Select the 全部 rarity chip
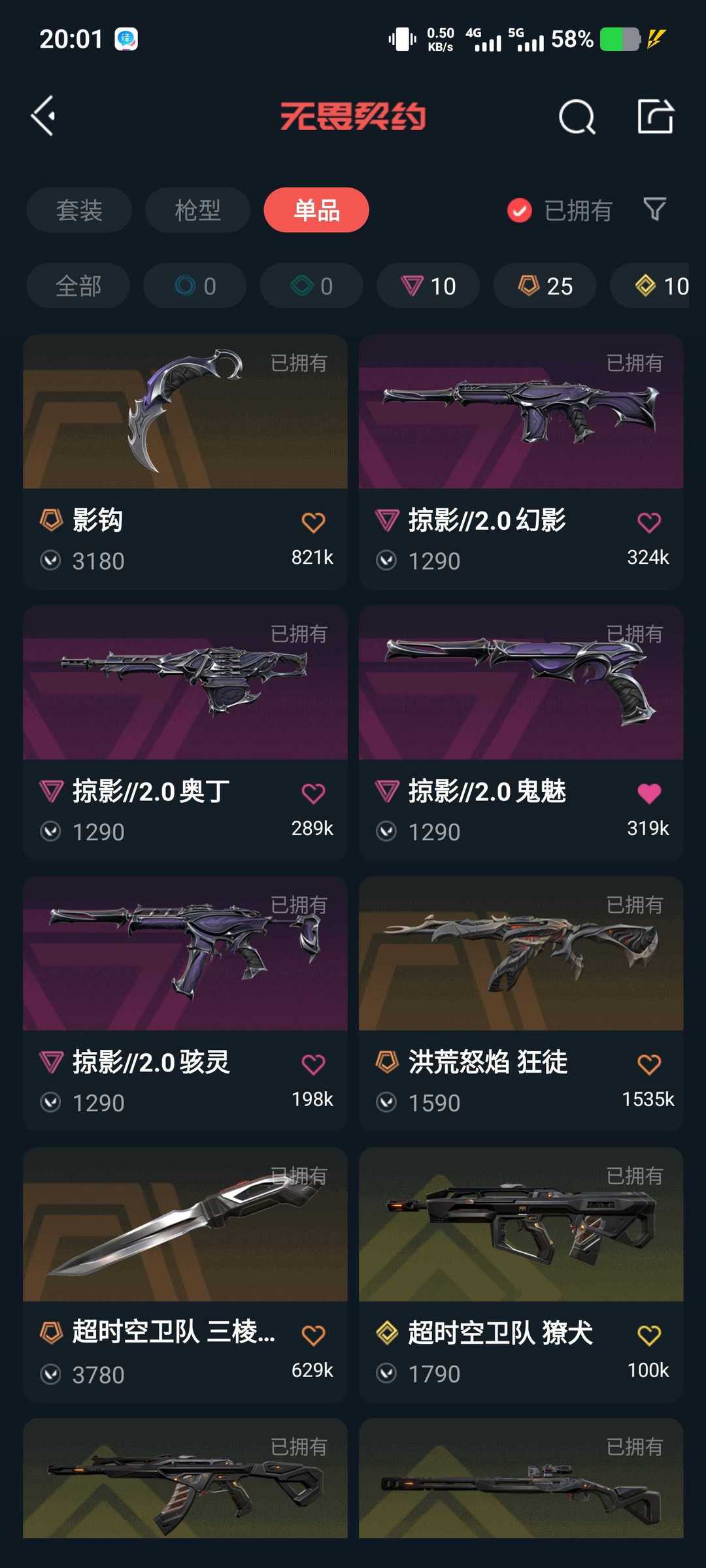 point(78,286)
